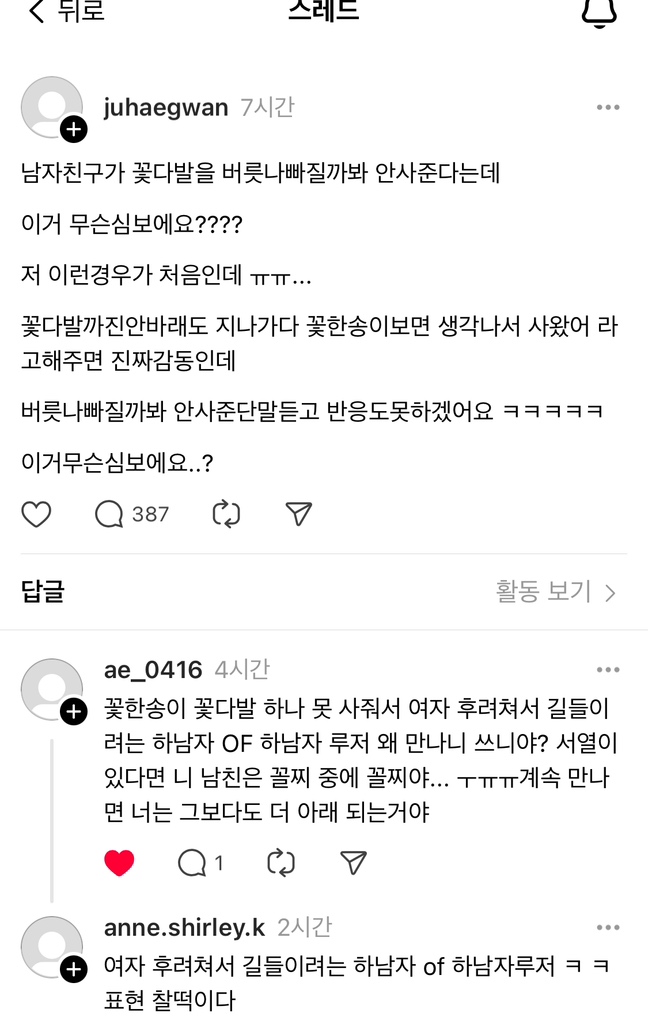Open overflow menu on ae_0416's reply
The height and width of the screenshot is (1024, 648).
[x=608, y=670]
